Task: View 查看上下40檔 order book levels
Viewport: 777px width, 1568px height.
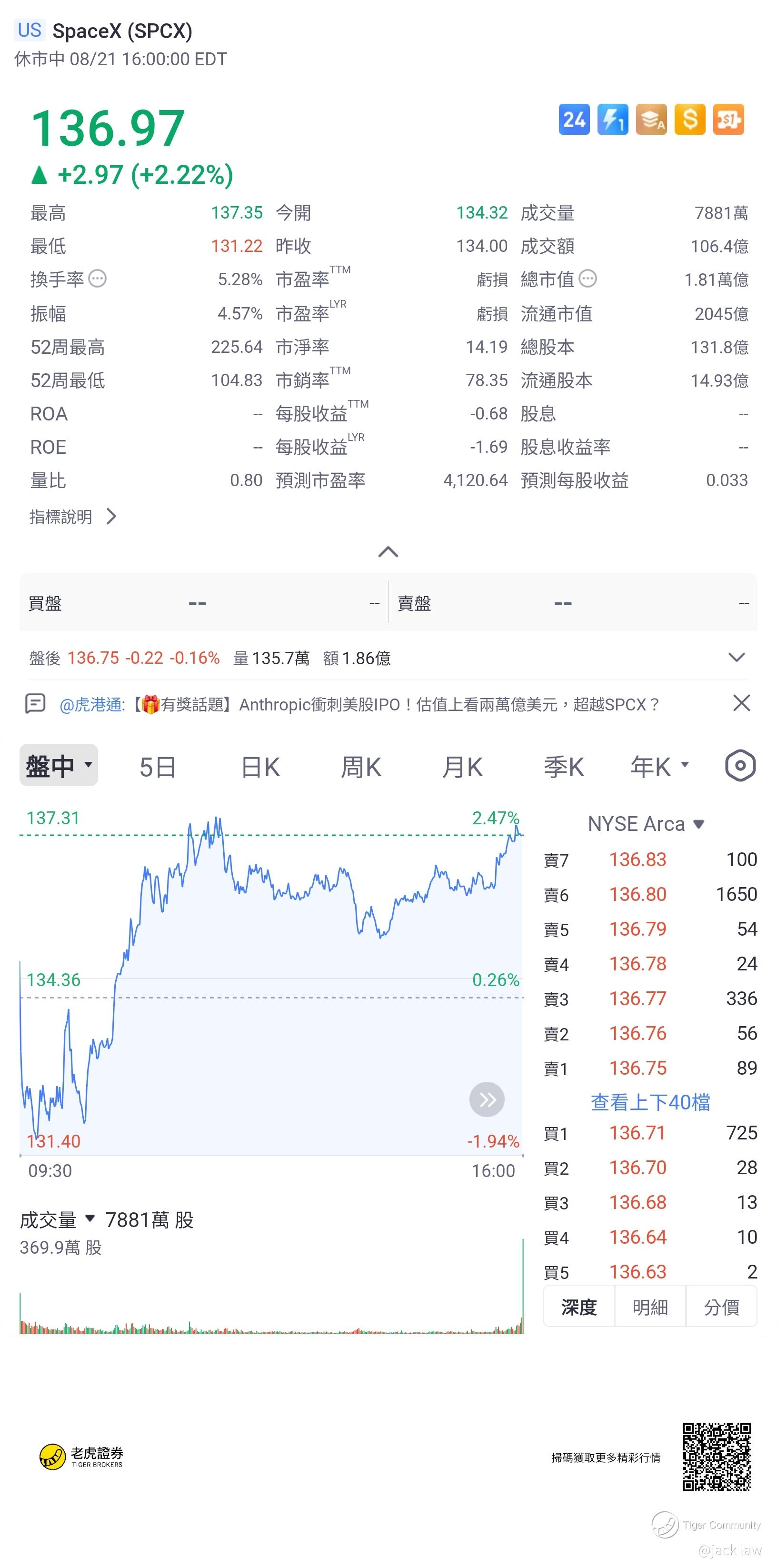Action: [x=650, y=1102]
